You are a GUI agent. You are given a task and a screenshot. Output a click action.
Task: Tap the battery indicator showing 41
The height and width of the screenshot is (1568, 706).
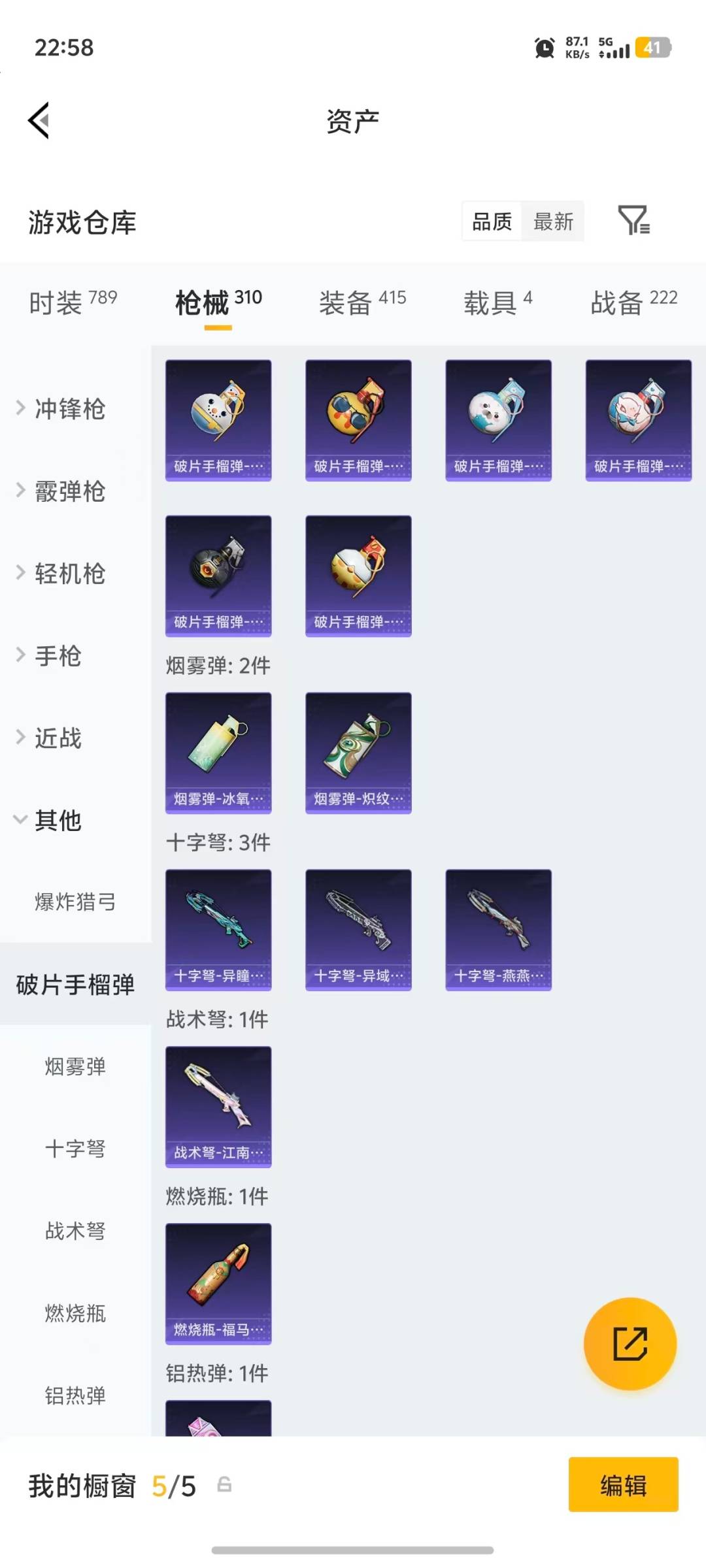(x=652, y=48)
